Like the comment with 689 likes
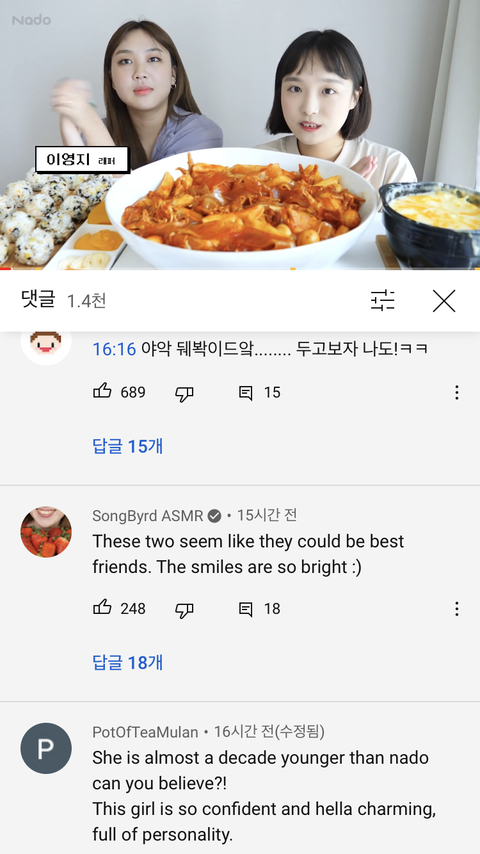The width and height of the screenshot is (480, 854). 102,392
